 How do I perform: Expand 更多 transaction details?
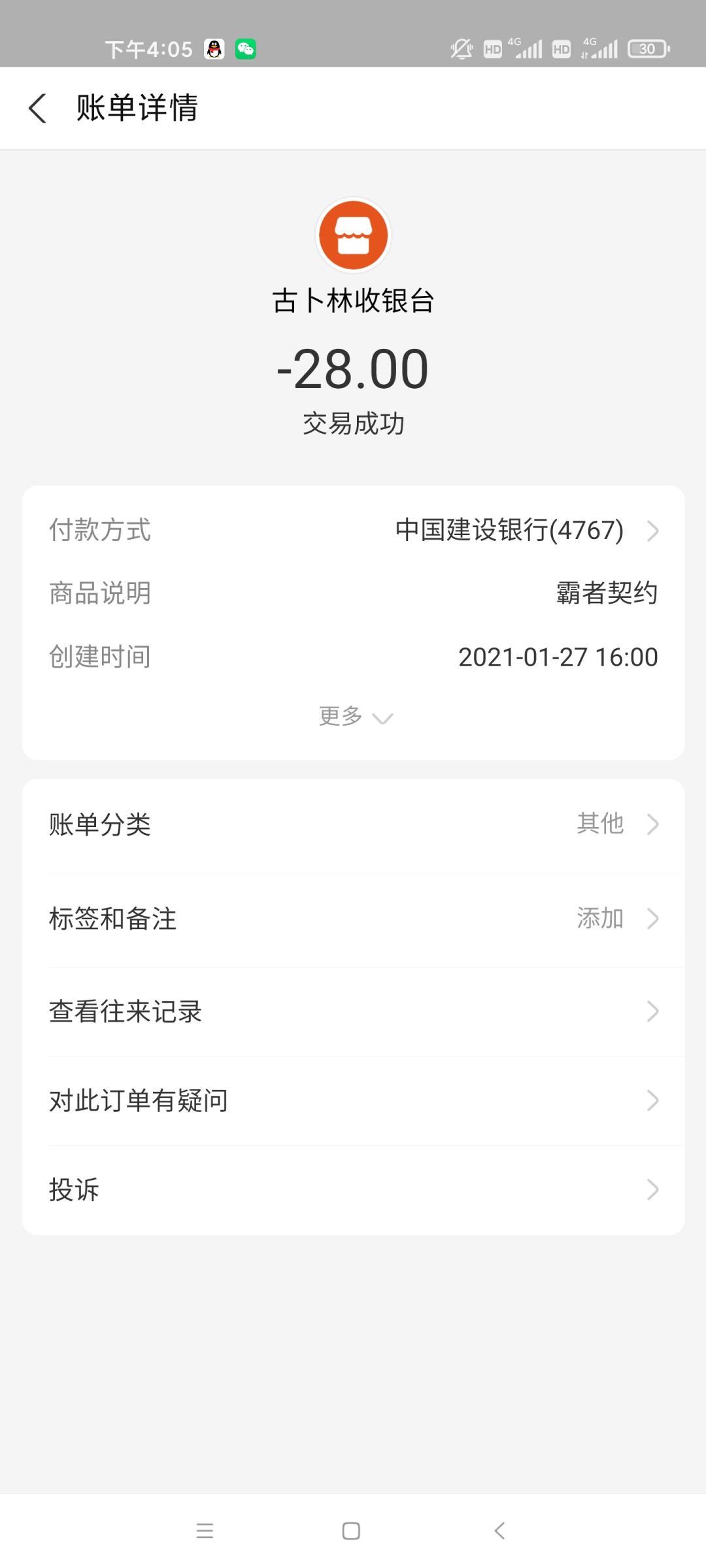(x=354, y=717)
